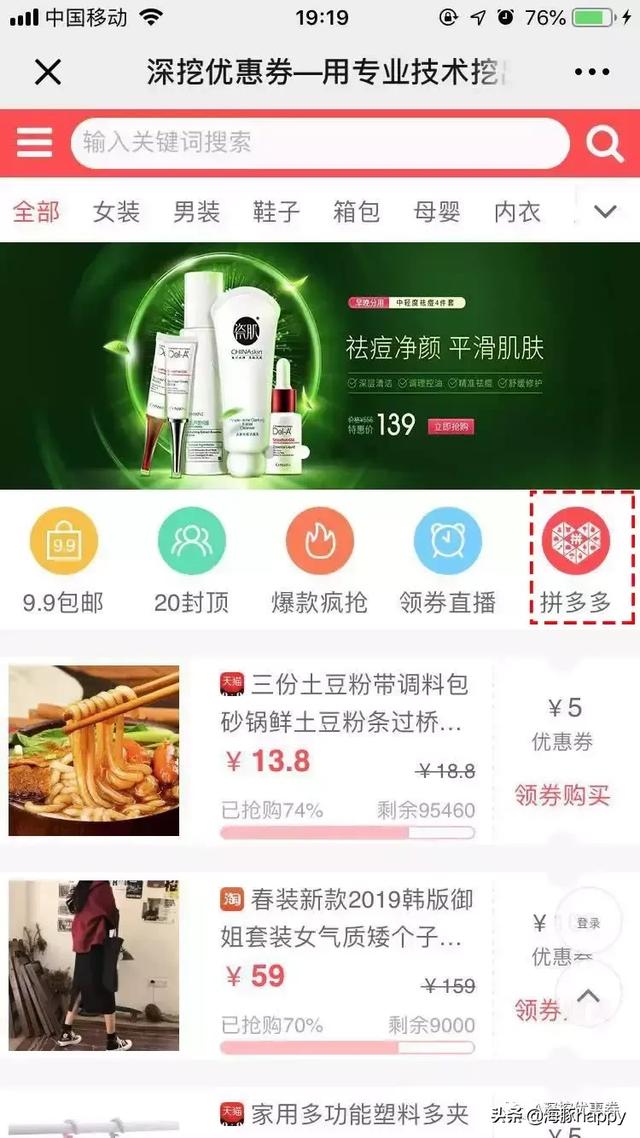Open the 9.9包邮 section
640x1138 pixels.
pyautogui.click(x=63, y=560)
